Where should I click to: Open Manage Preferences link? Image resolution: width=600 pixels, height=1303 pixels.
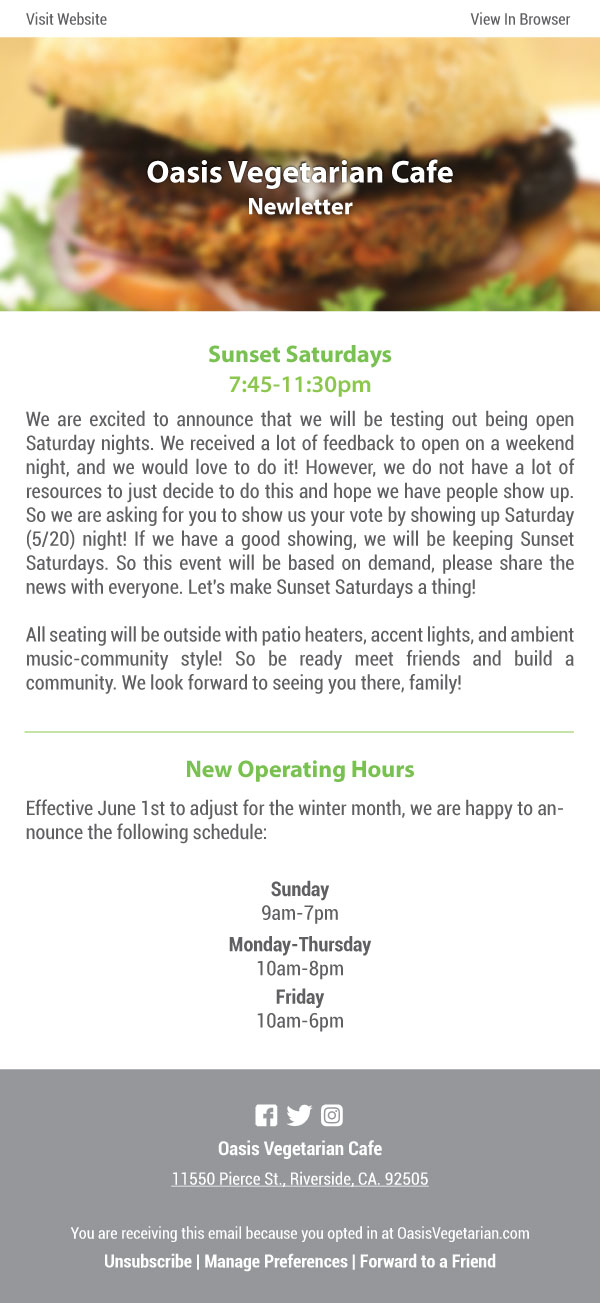click(276, 1261)
